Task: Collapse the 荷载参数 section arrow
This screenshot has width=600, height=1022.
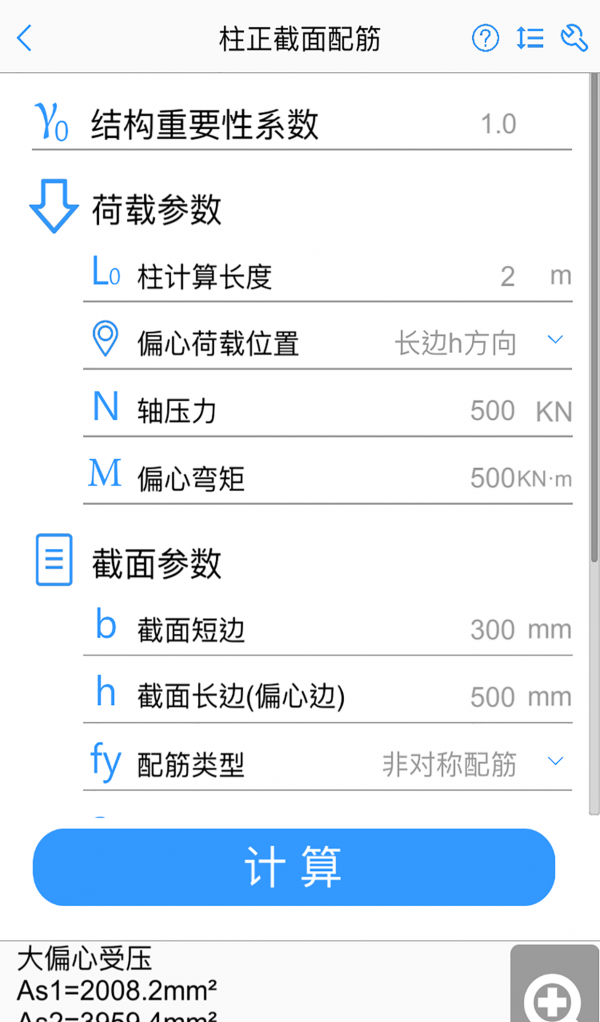Action: 53,207
